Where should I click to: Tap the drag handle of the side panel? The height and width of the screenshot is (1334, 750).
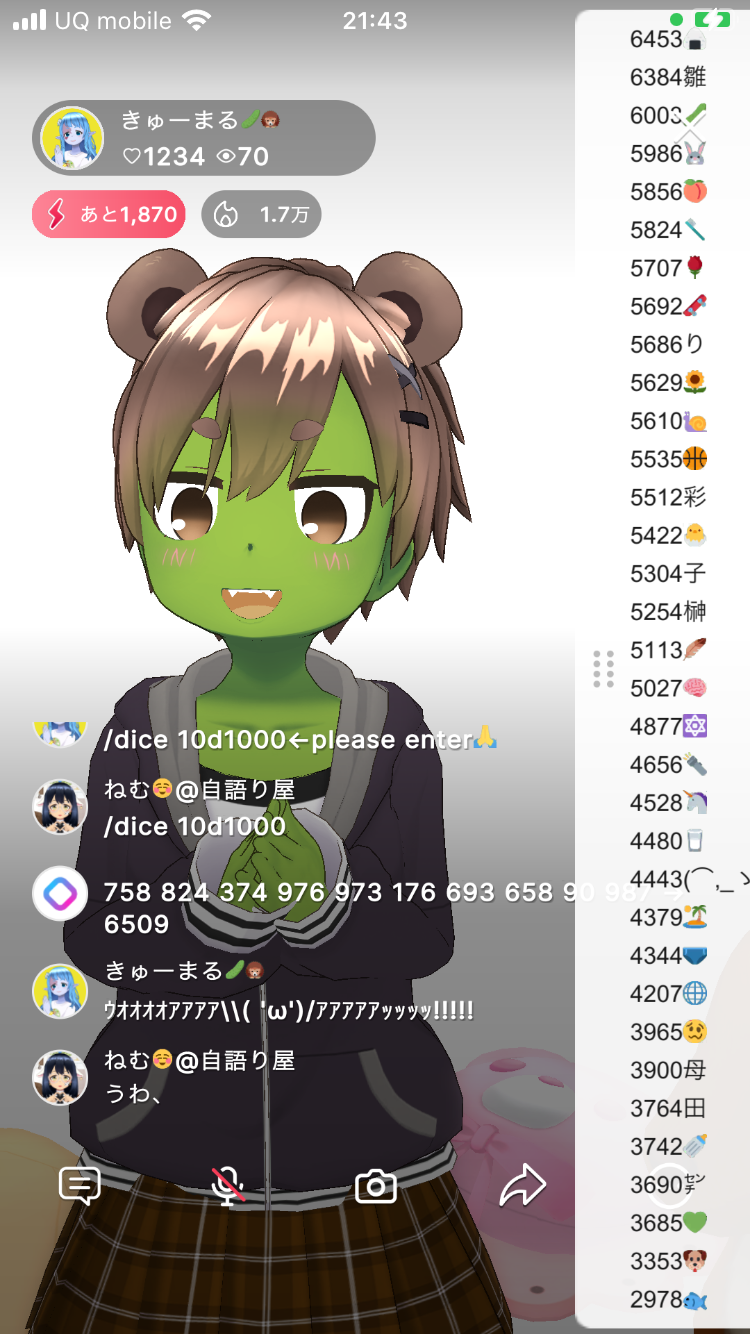[603, 669]
